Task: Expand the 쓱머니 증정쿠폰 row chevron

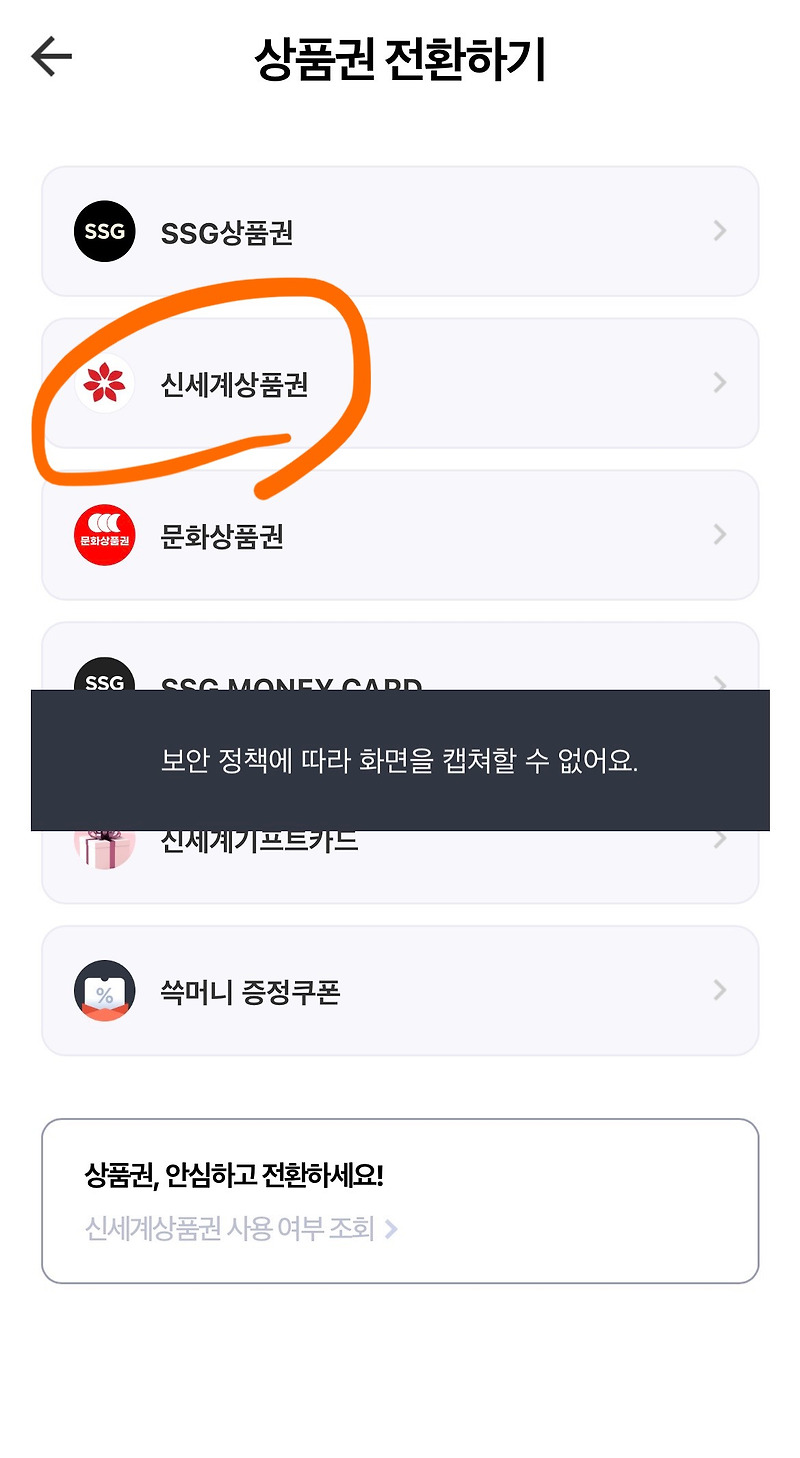Action: coord(720,990)
